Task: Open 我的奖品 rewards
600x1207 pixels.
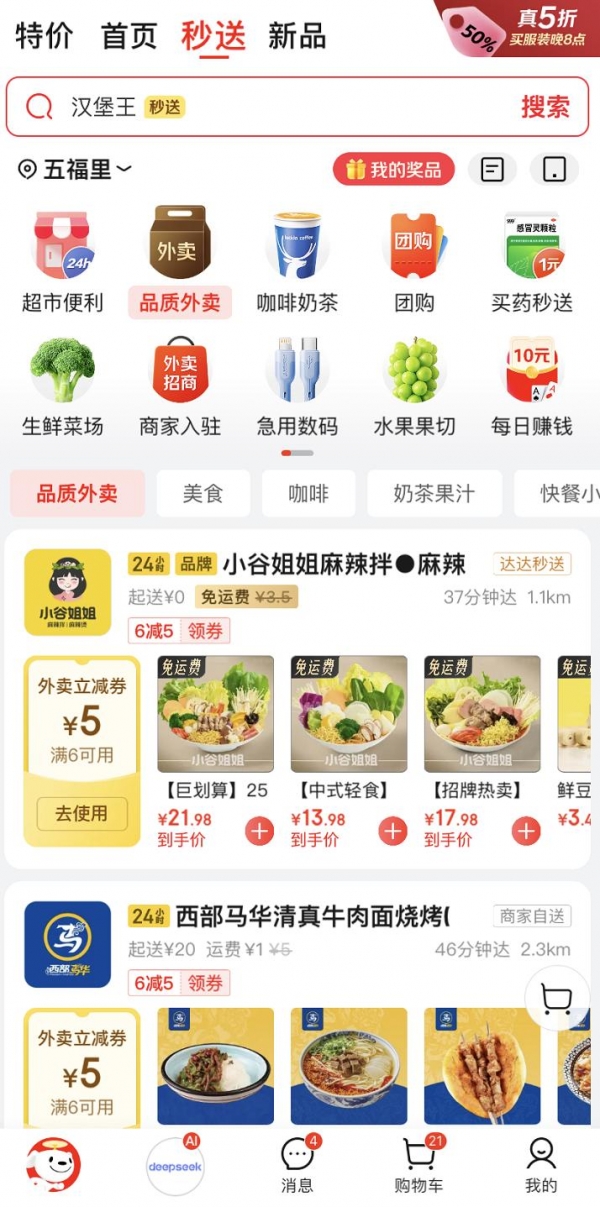Action: pos(393,169)
